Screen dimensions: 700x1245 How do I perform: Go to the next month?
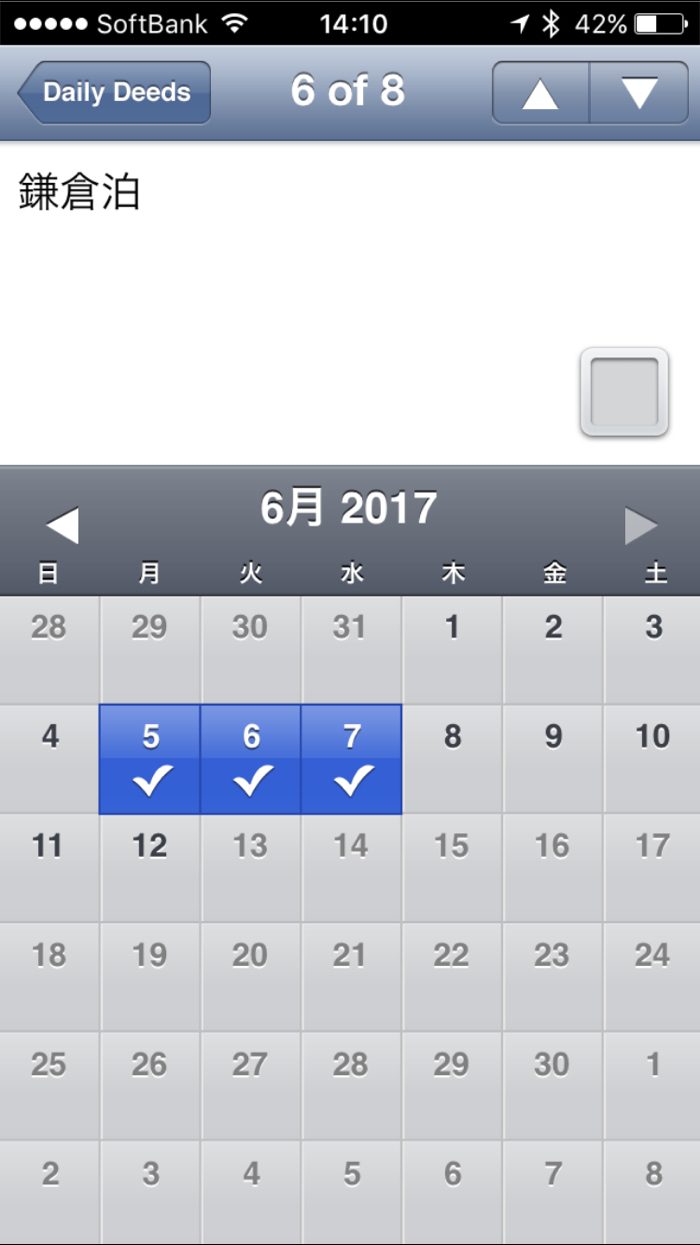[641, 525]
